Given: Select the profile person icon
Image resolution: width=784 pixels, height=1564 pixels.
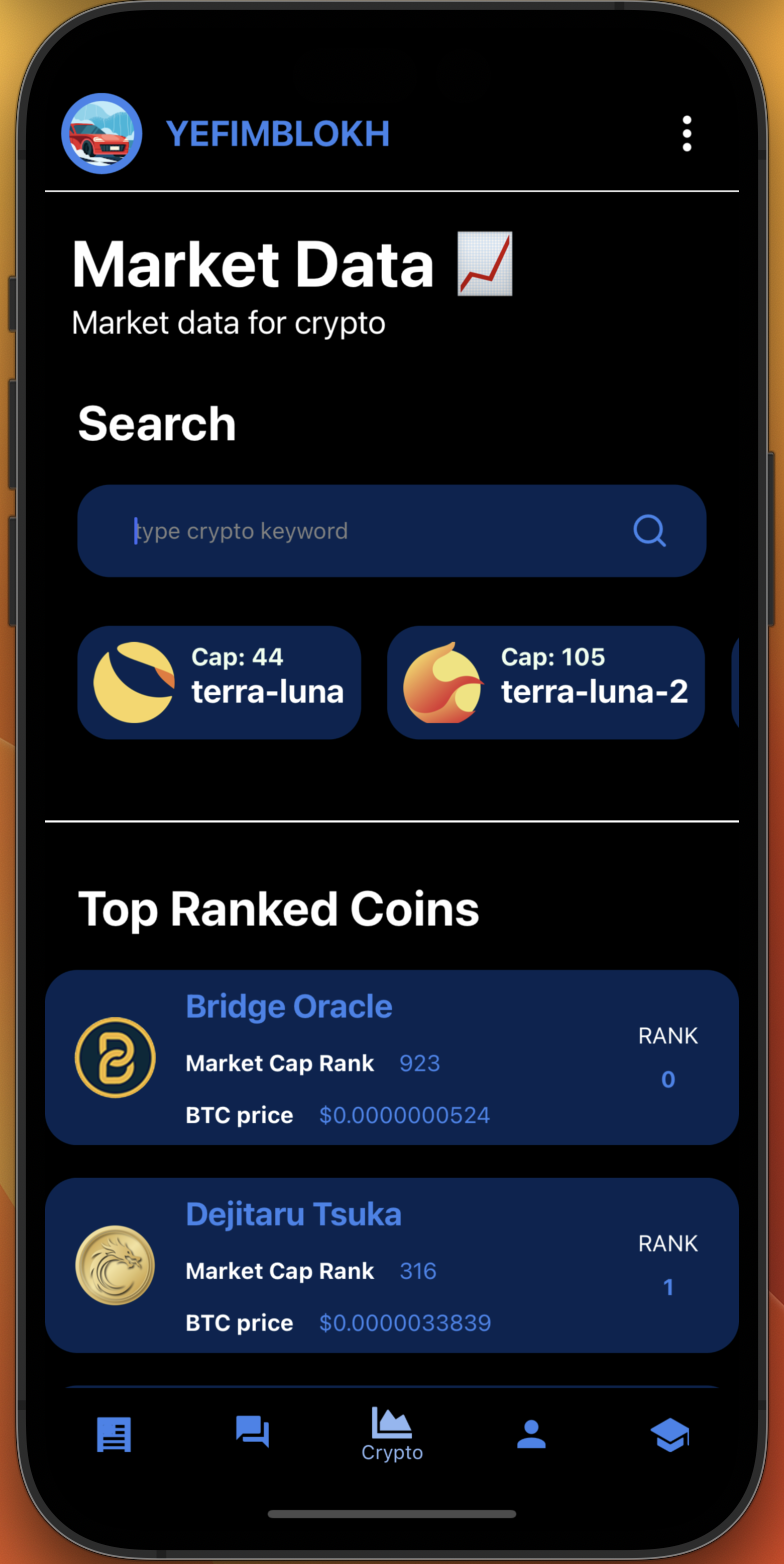Looking at the screenshot, I should click(531, 1434).
